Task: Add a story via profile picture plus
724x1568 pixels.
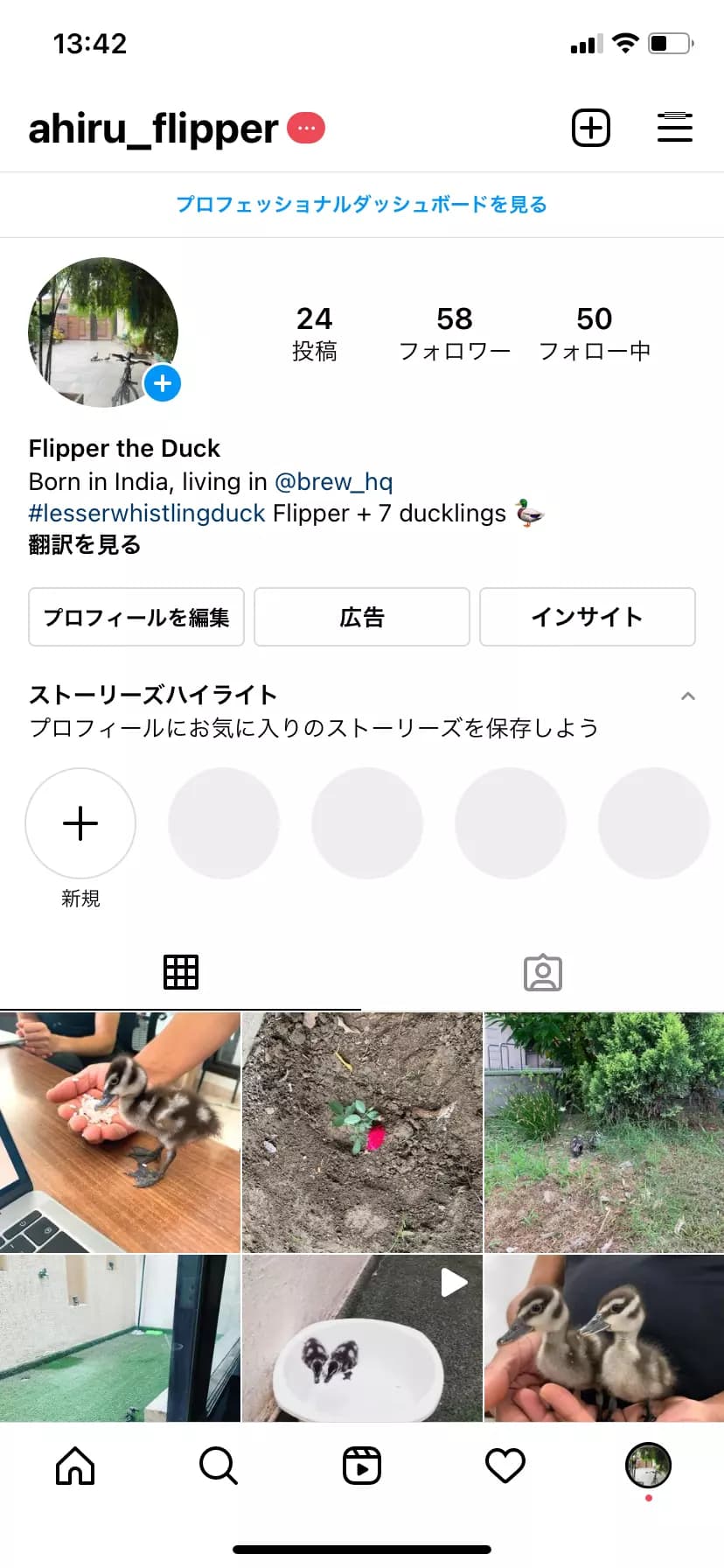Action: tap(162, 383)
